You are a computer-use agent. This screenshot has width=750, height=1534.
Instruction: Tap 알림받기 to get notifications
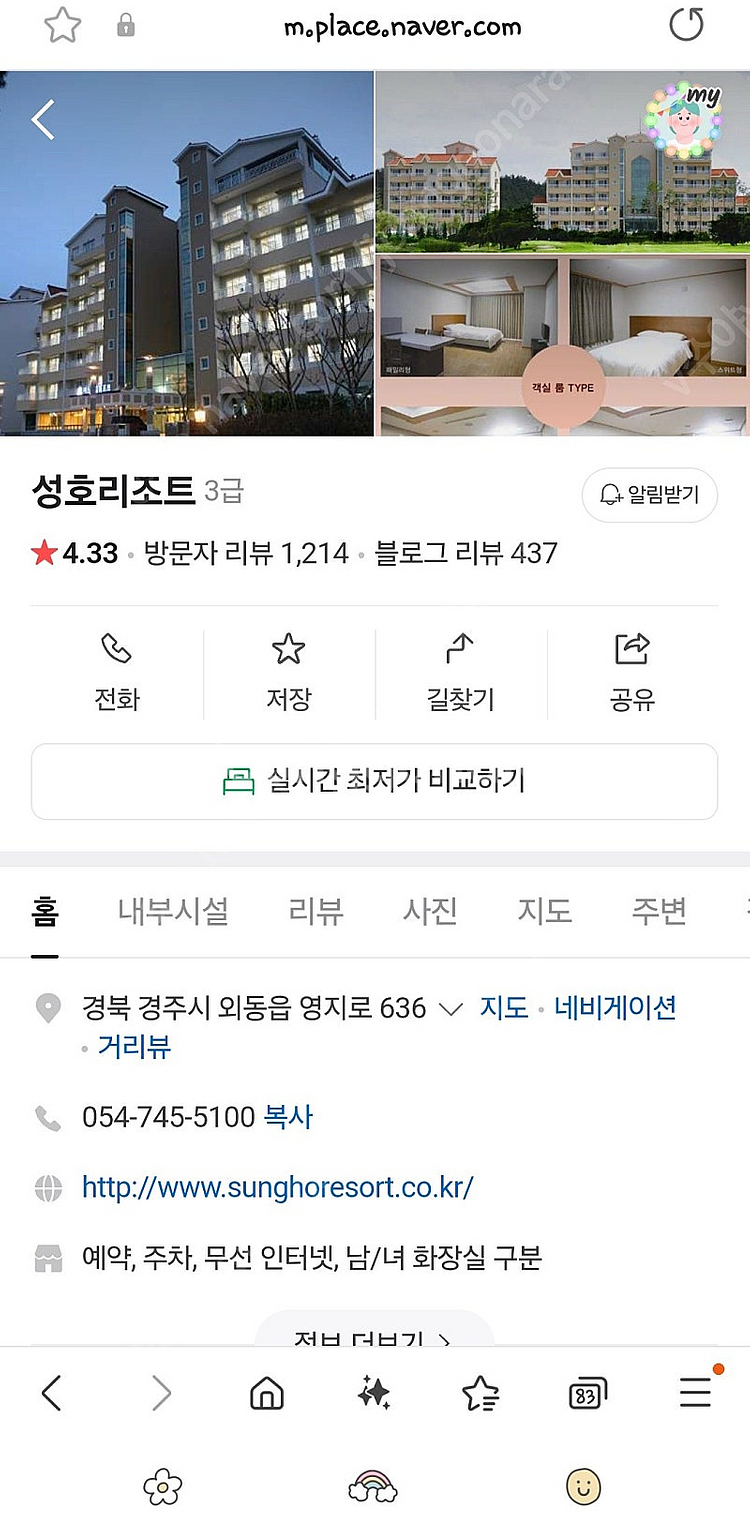click(649, 494)
